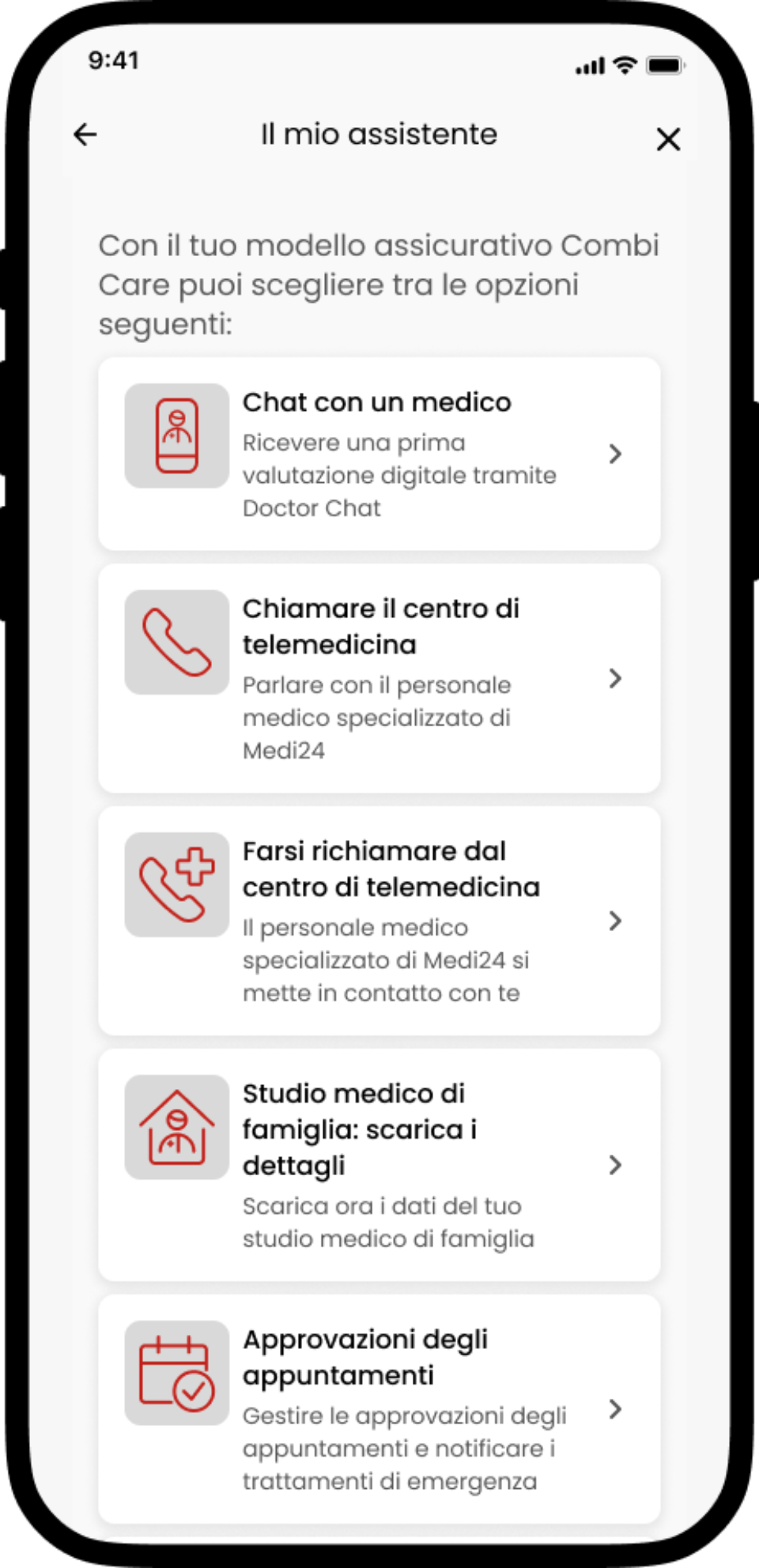This screenshot has height=1568, width=759.
Task: Select Chiamare il centro di telemedicina
Action: point(379,678)
